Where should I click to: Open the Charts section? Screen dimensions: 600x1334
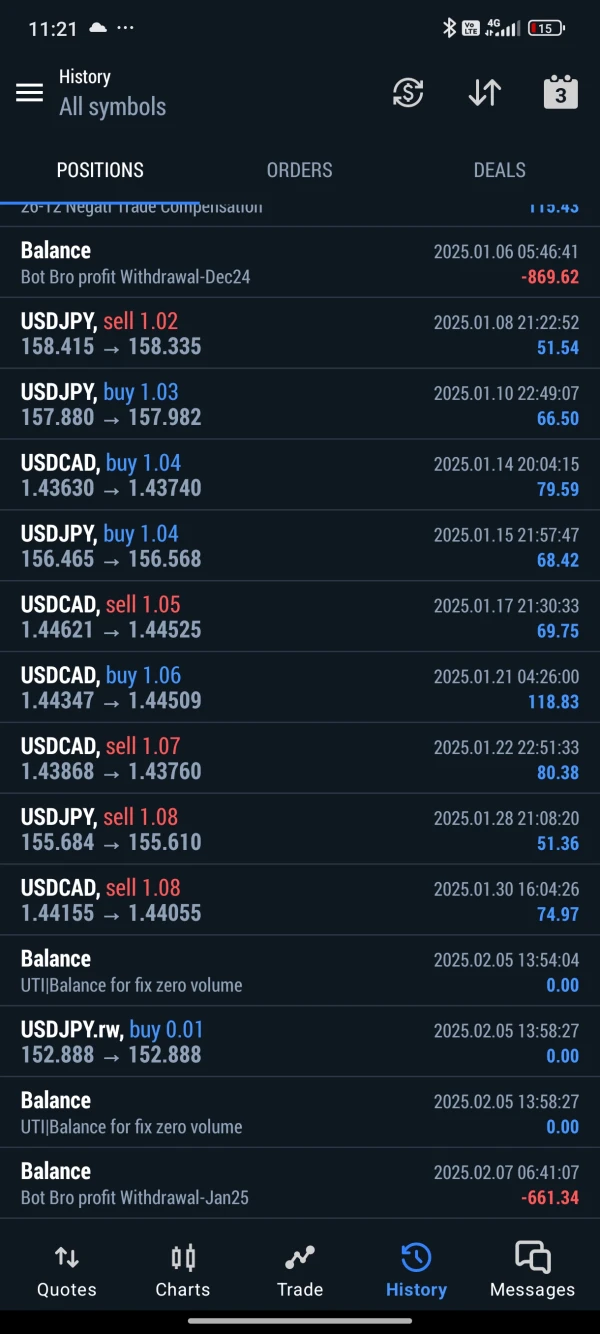(183, 1270)
